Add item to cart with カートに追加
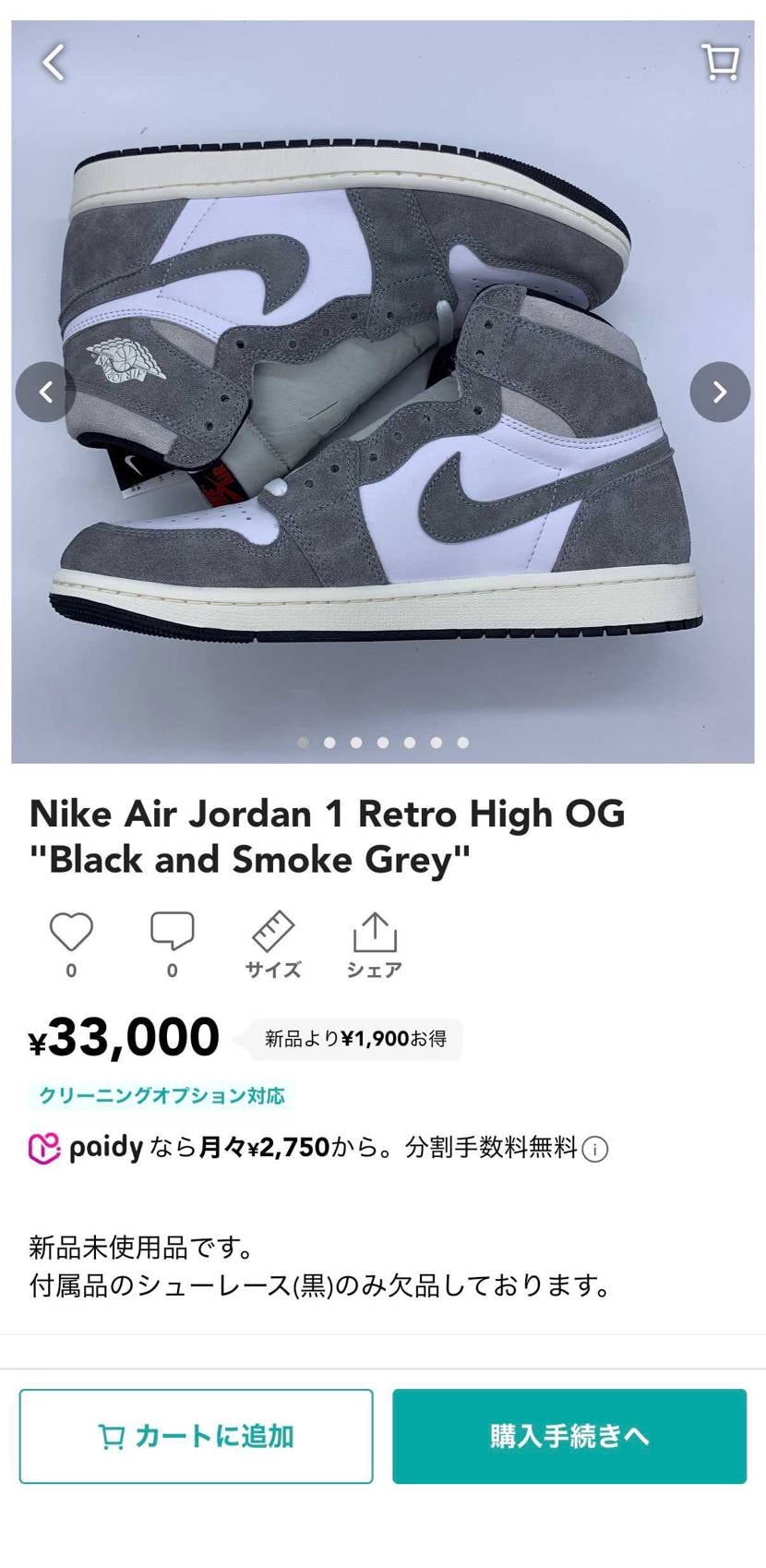This screenshot has height=1568, width=766. coord(196,1436)
